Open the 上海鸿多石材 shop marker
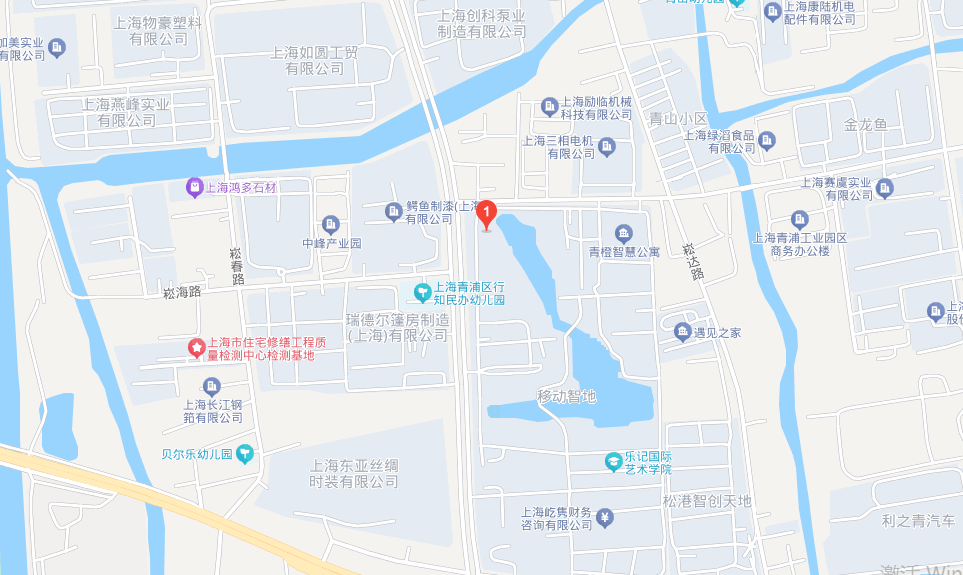Screen dimensions: 963x575 (194, 187)
